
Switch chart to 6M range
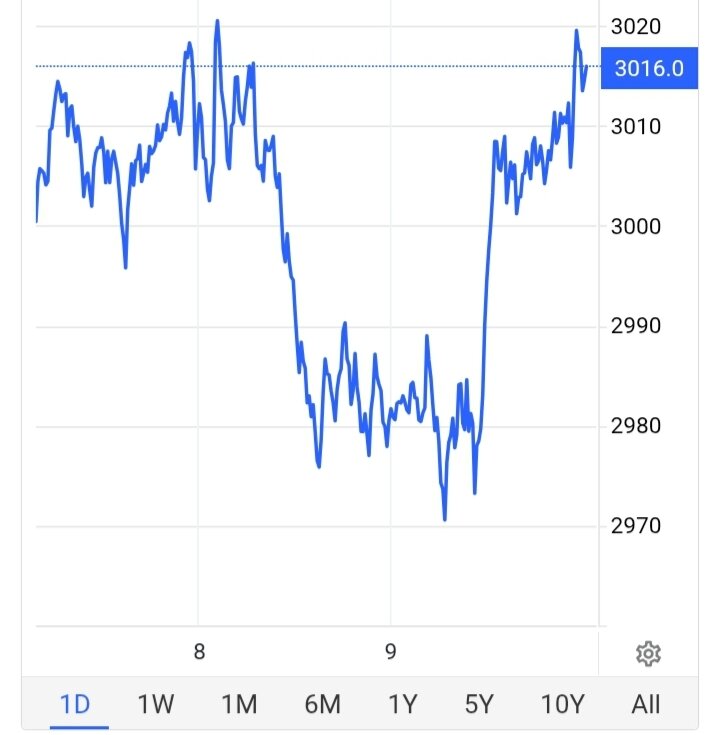[321, 704]
